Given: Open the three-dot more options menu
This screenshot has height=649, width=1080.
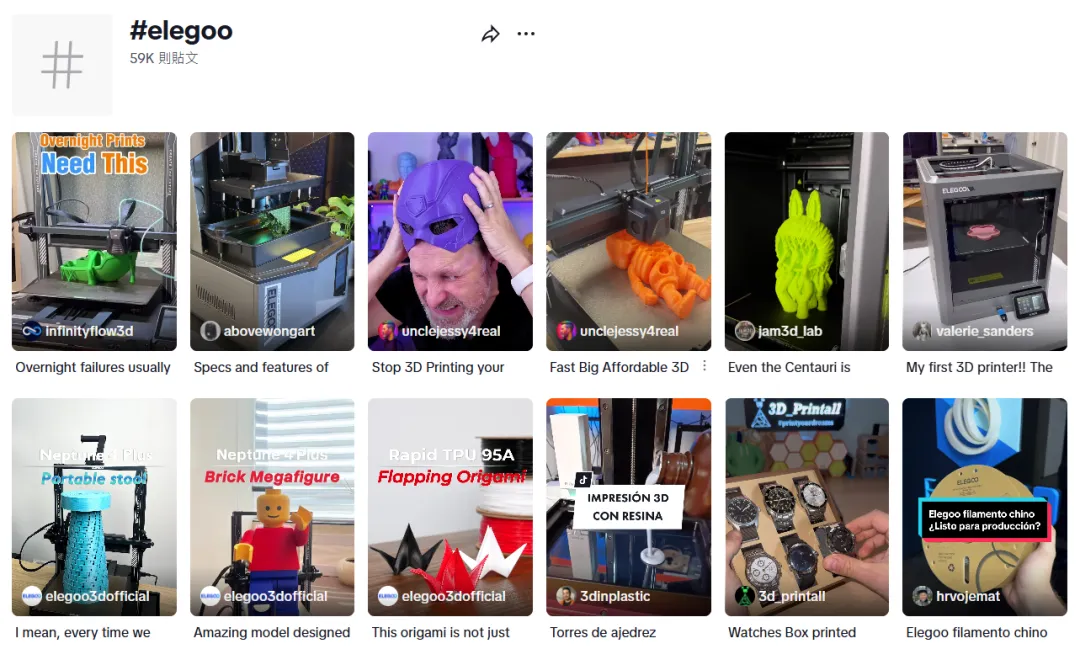Looking at the screenshot, I should [526, 34].
